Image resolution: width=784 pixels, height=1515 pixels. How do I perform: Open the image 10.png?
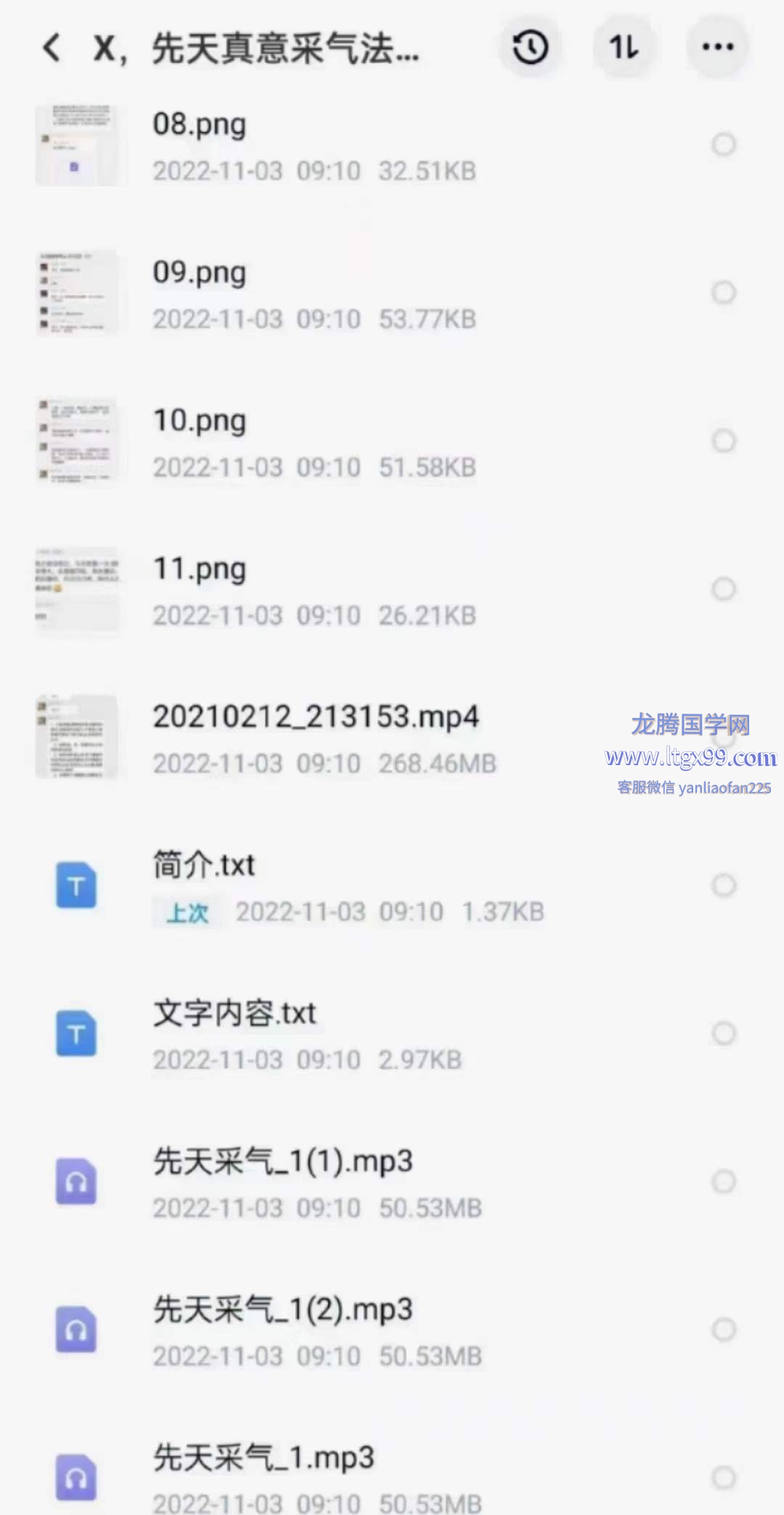[x=199, y=421]
